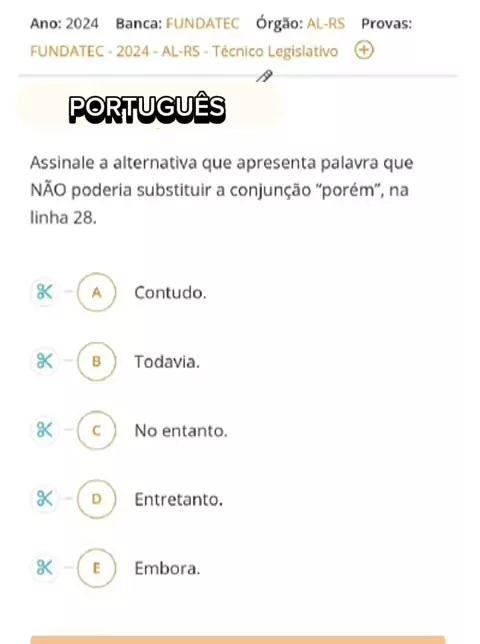Open the AL-RS órgão link
The image size is (480, 644).
pyautogui.click(x=326, y=23)
